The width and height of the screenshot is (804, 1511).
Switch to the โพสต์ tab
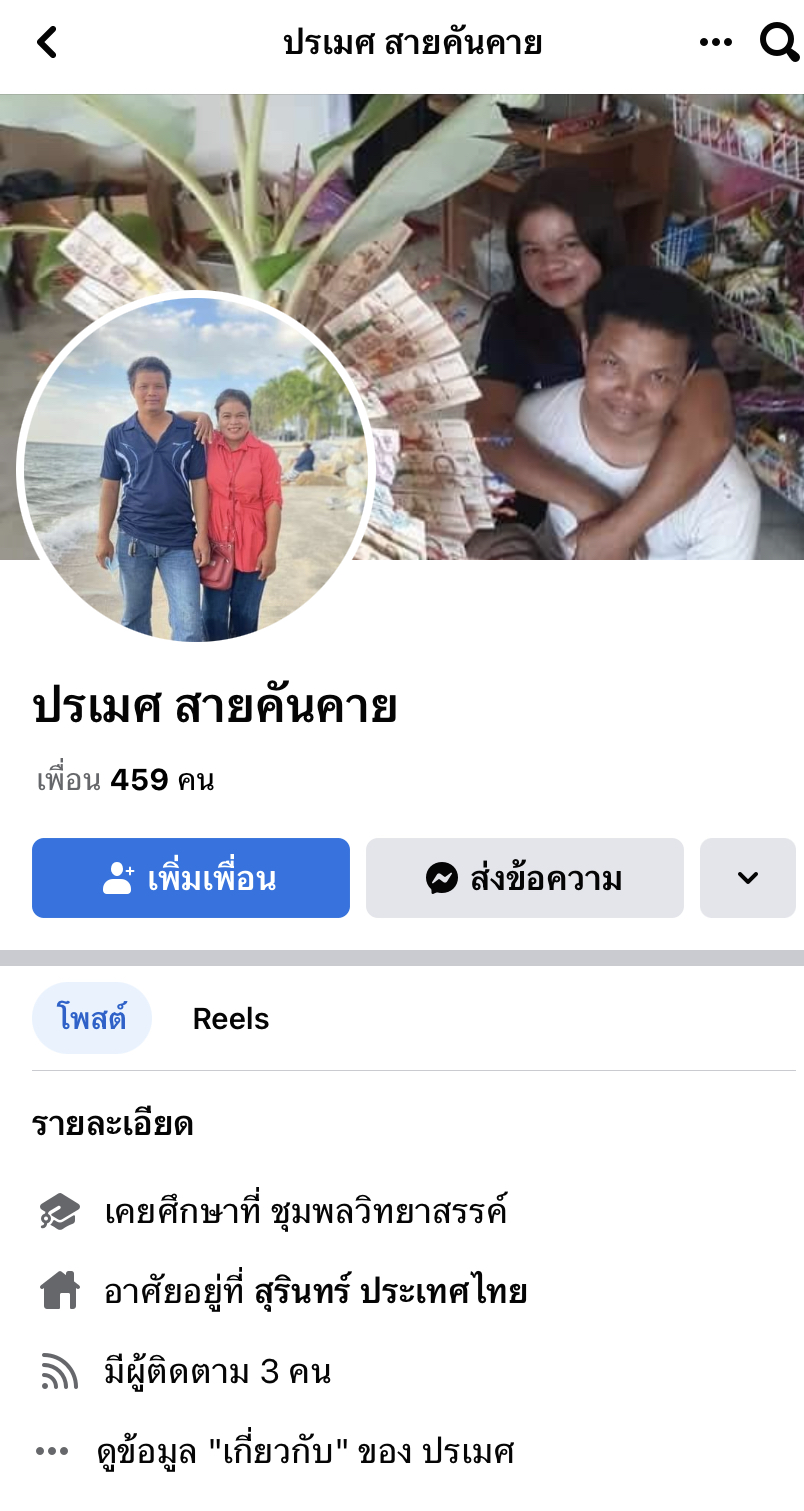click(x=91, y=1019)
